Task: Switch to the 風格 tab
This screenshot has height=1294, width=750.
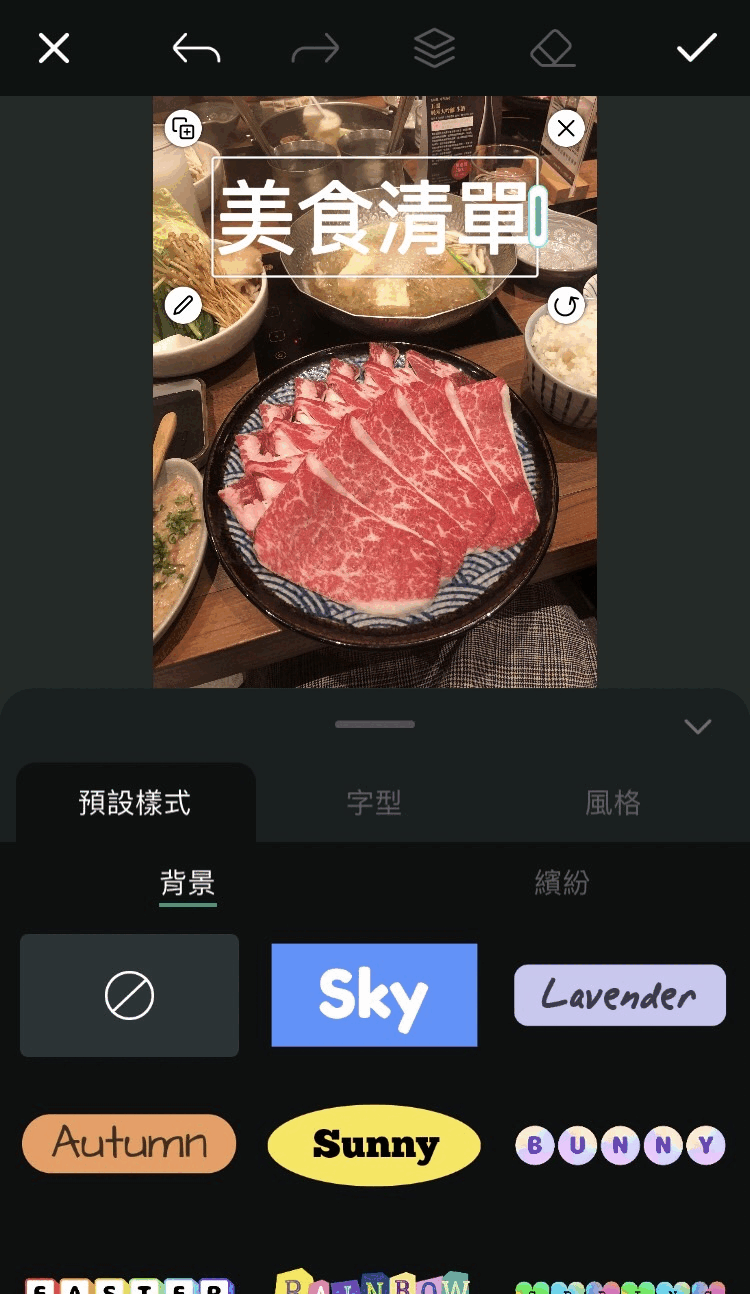Action: 613,802
